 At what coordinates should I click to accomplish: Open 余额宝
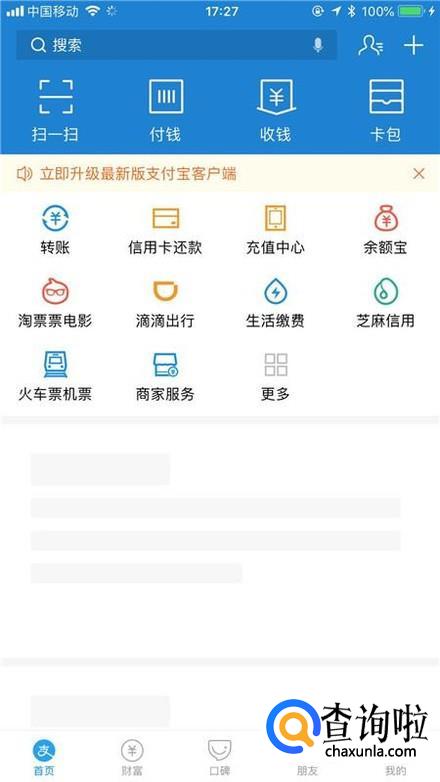click(x=386, y=230)
